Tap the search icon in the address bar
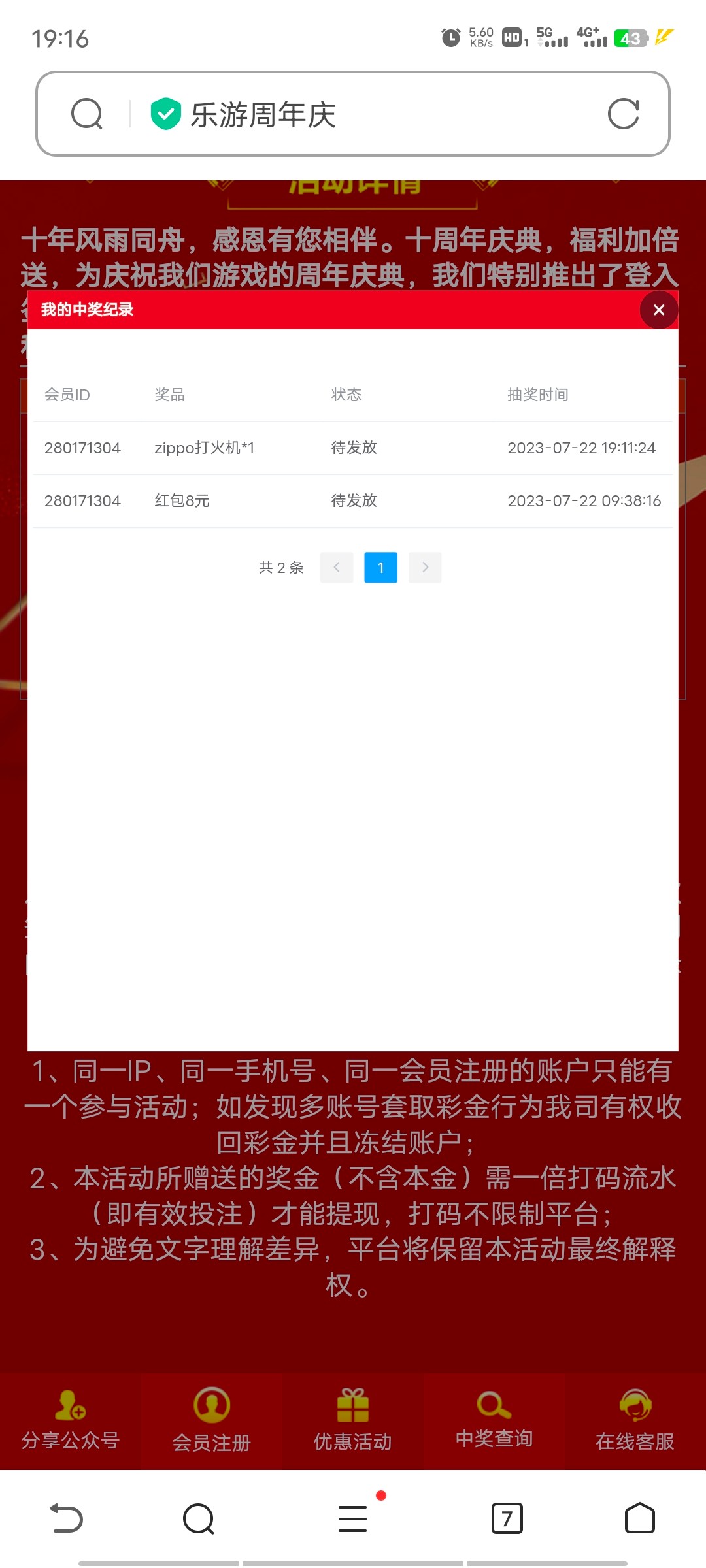This screenshot has height=1568, width=706. tap(87, 114)
